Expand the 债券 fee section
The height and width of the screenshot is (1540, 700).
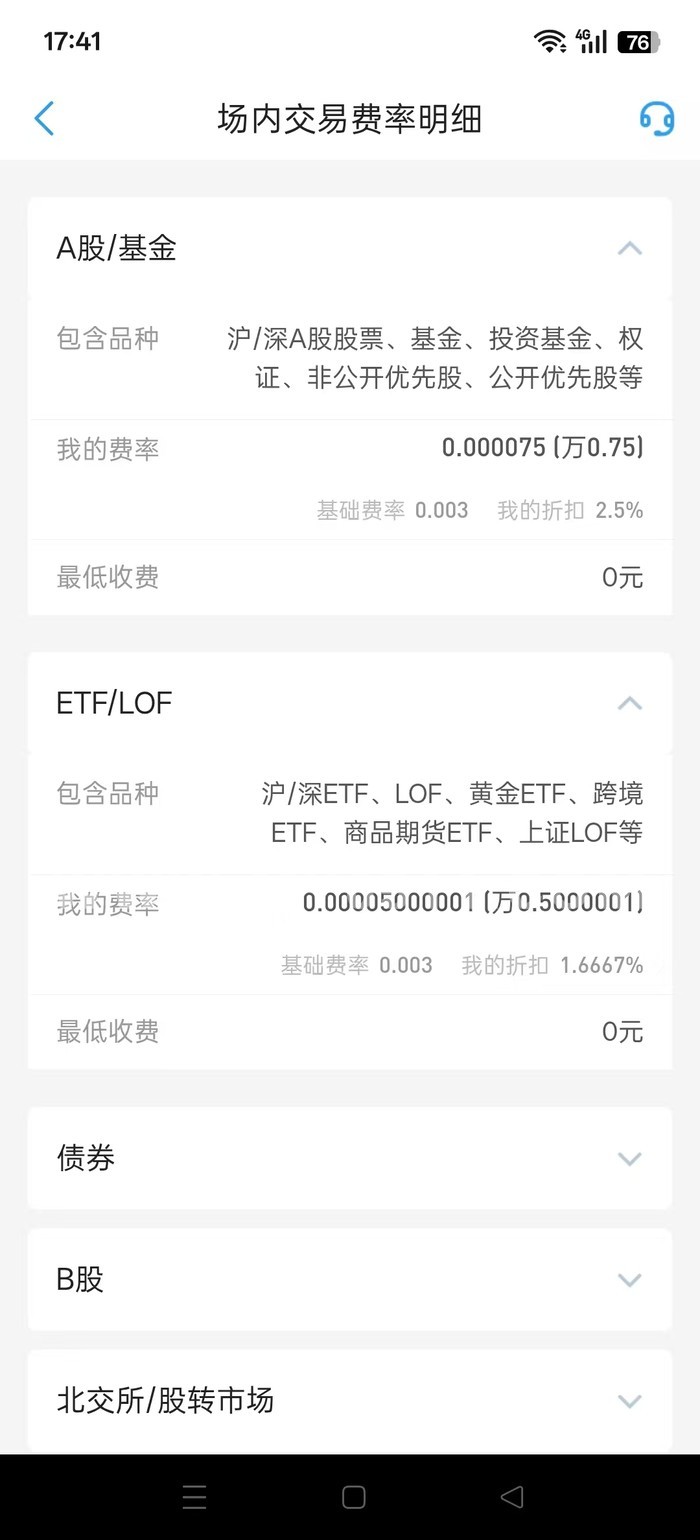[629, 1158]
